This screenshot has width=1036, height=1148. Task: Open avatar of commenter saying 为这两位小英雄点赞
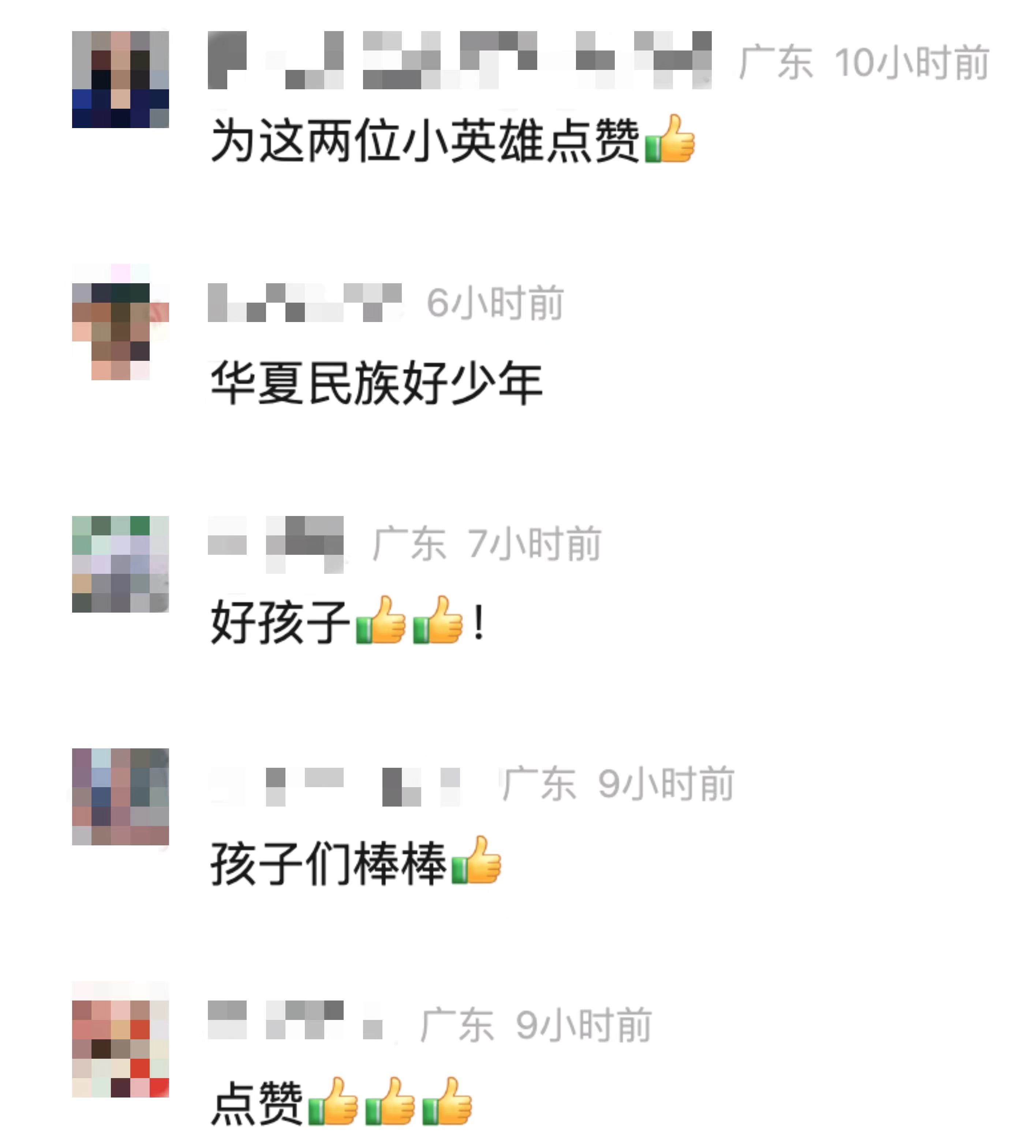point(120,79)
